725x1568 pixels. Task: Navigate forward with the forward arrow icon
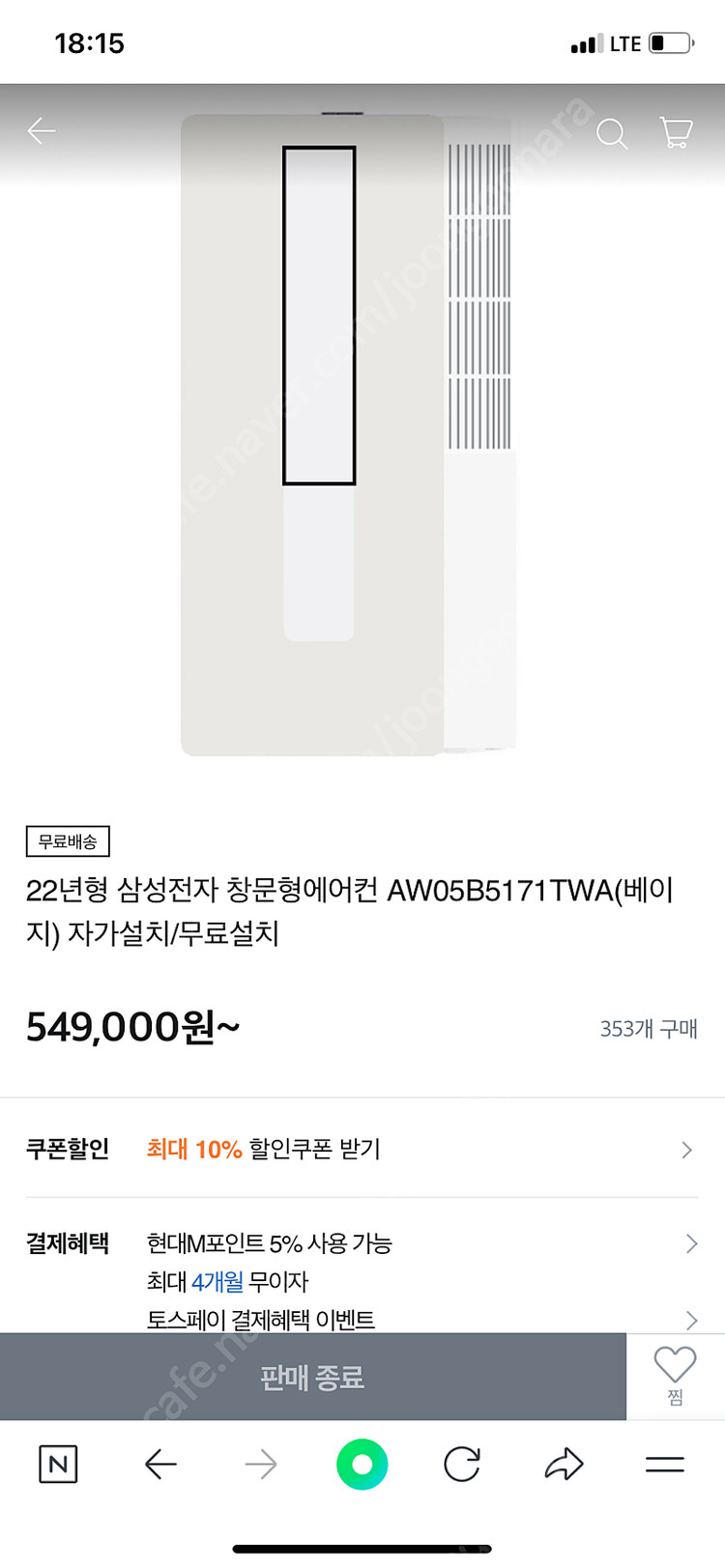pyautogui.click(x=261, y=1464)
